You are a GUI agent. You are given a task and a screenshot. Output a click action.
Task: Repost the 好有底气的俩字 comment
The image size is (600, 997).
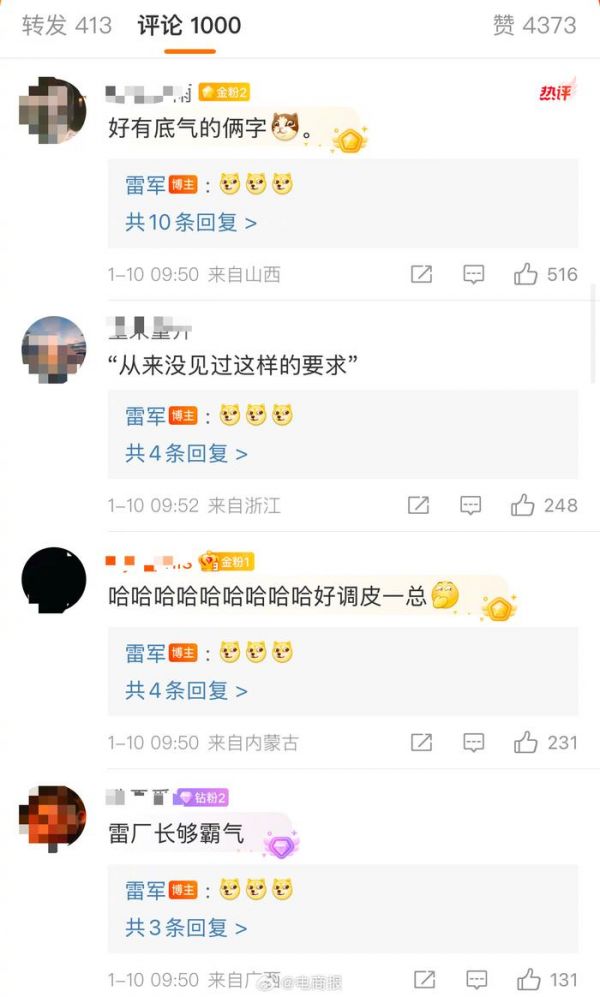click(x=421, y=274)
